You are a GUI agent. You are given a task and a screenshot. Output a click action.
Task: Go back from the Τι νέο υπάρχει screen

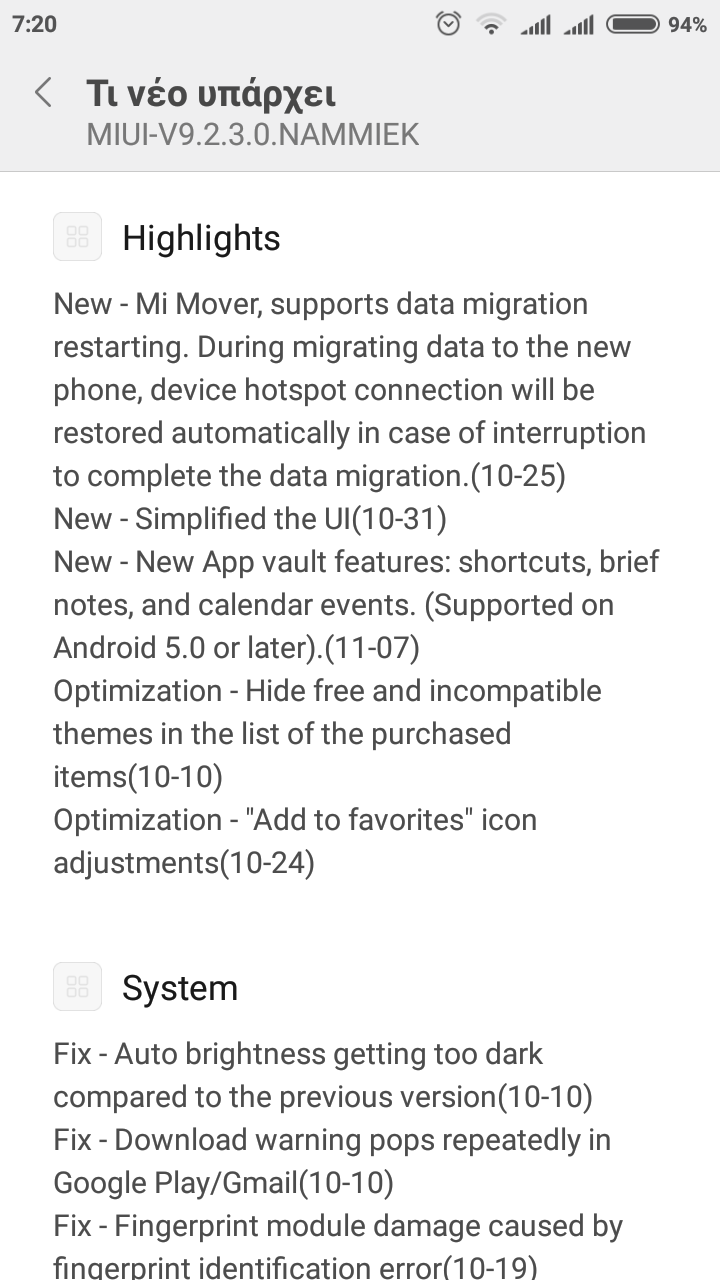pyautogui.click(x=43, y=93)
